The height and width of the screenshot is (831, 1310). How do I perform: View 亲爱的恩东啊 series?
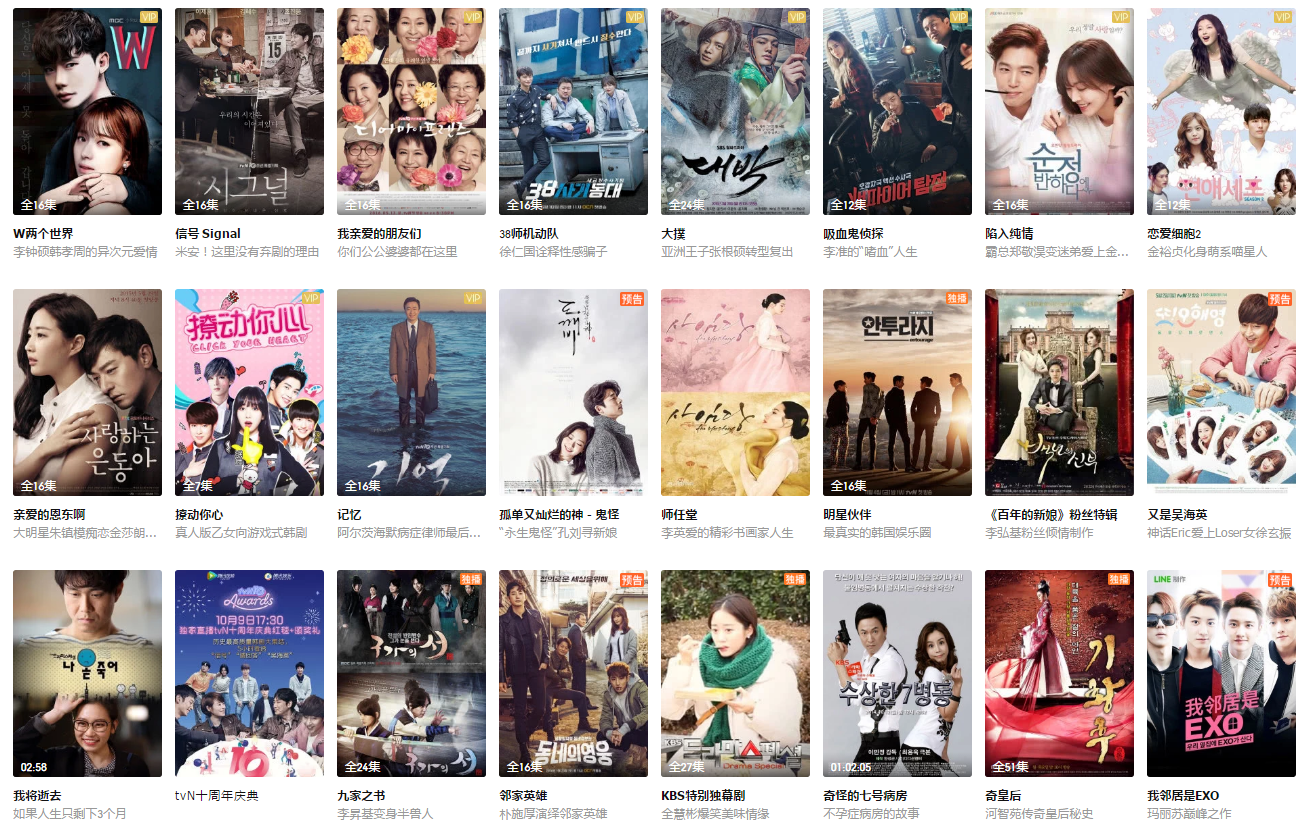[87, 392]
